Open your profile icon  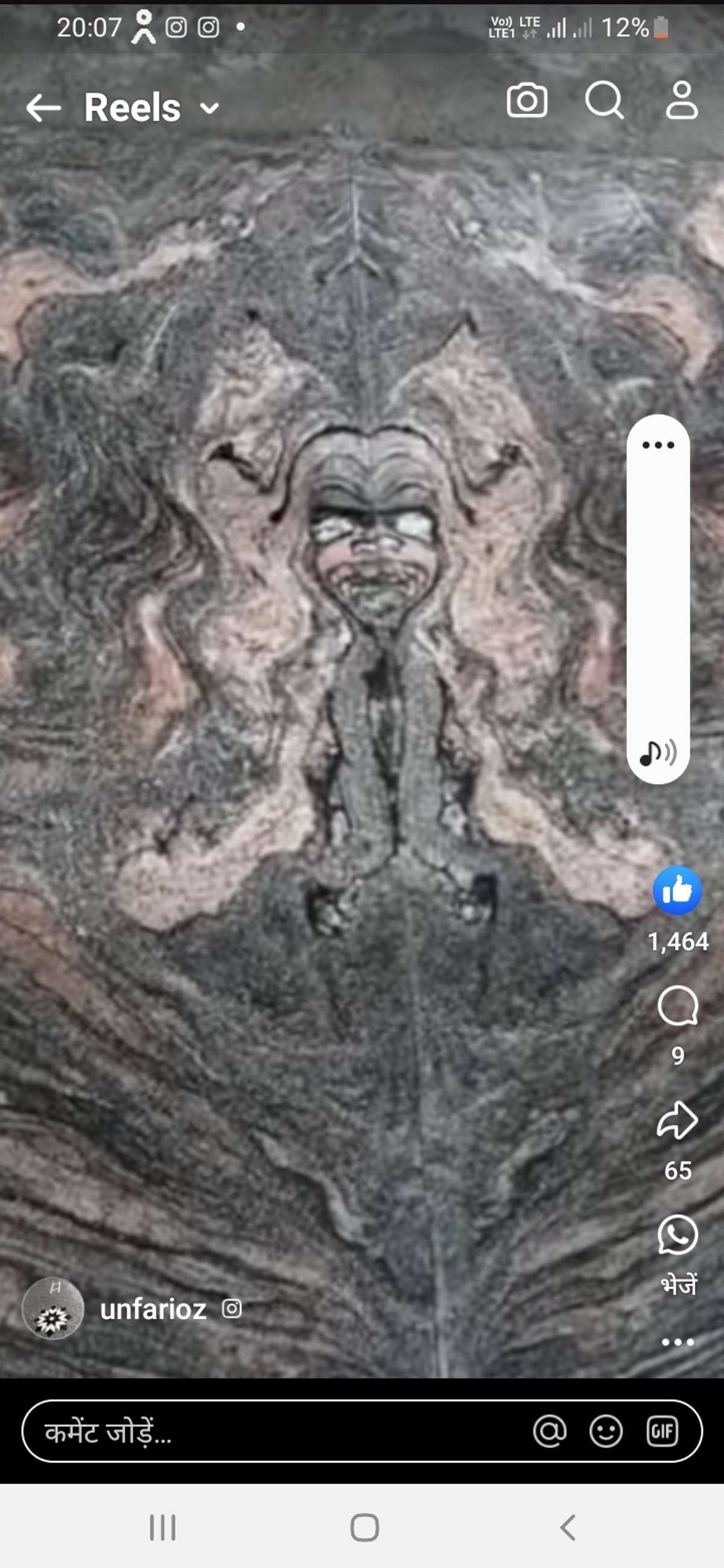pos(681,101)
